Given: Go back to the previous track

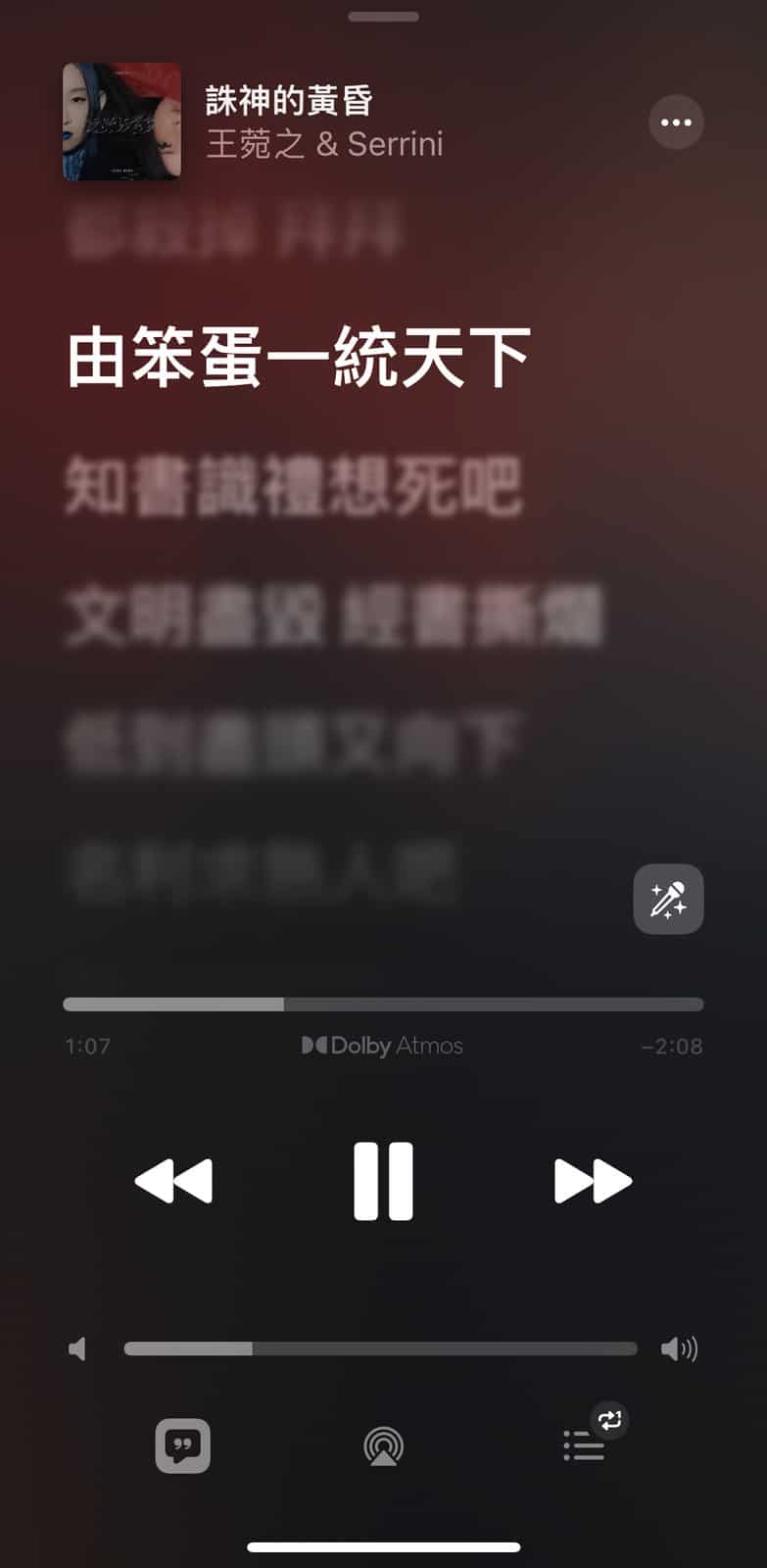Looking at the screenshot, I should (x=173, y=1181).
